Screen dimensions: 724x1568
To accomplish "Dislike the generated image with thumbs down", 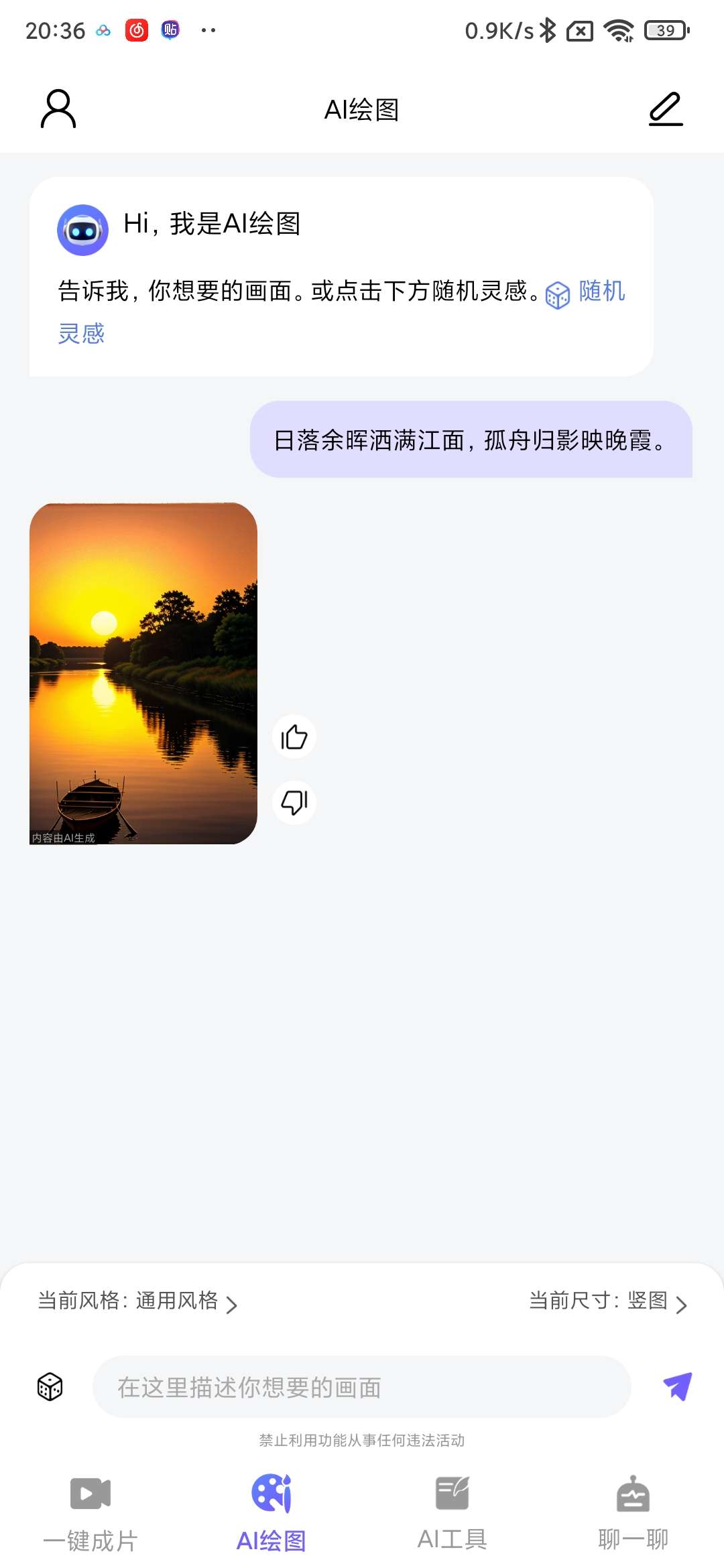I will point(294,802).
